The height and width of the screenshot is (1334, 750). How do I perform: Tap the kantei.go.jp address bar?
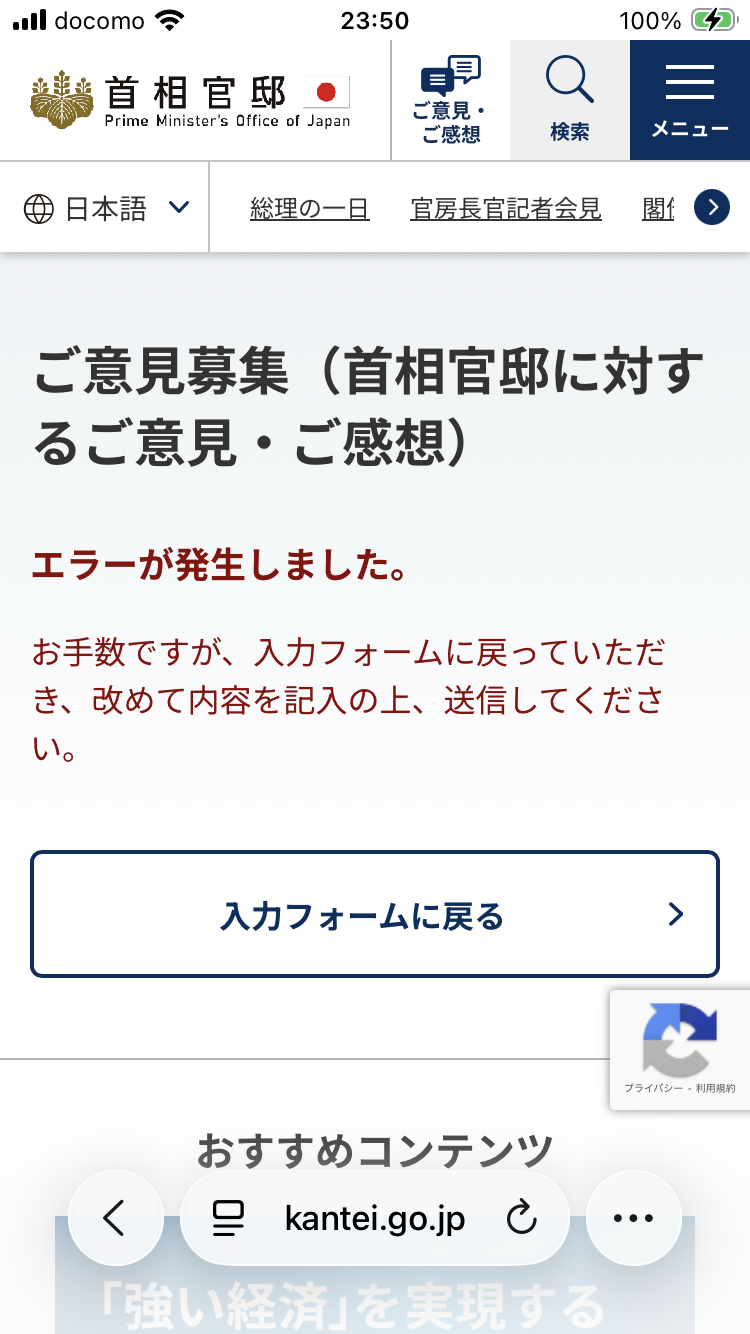coord(374,1218)
